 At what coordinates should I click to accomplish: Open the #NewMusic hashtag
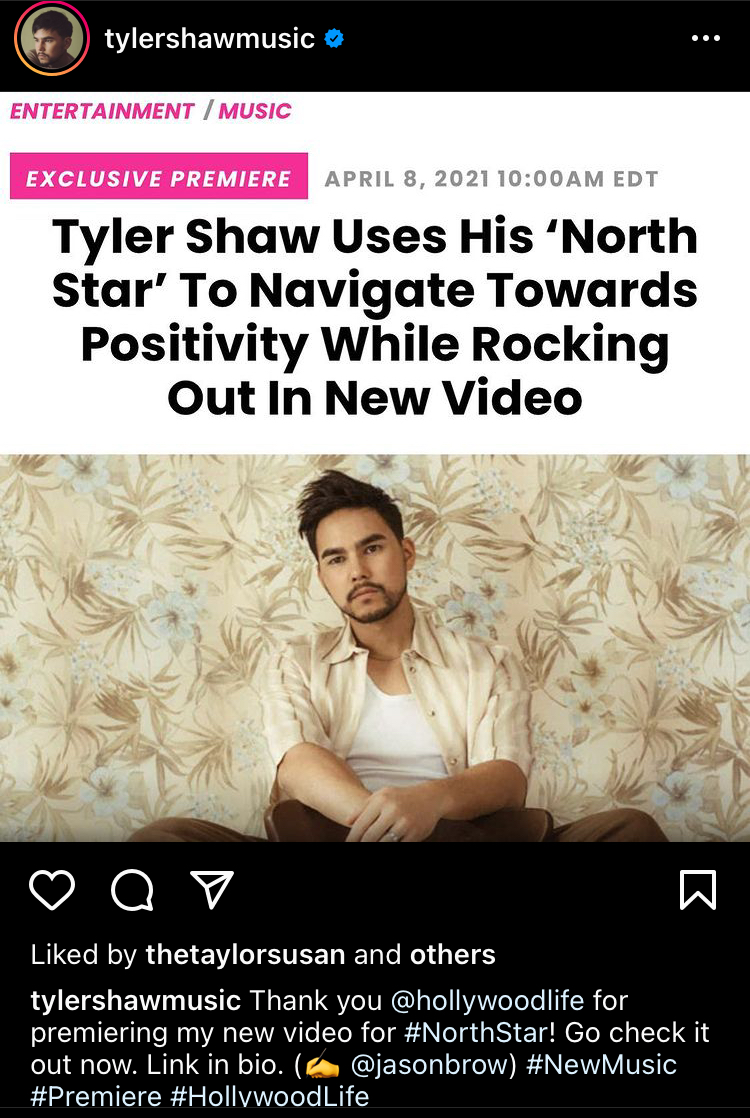[x=602, y=1064]
